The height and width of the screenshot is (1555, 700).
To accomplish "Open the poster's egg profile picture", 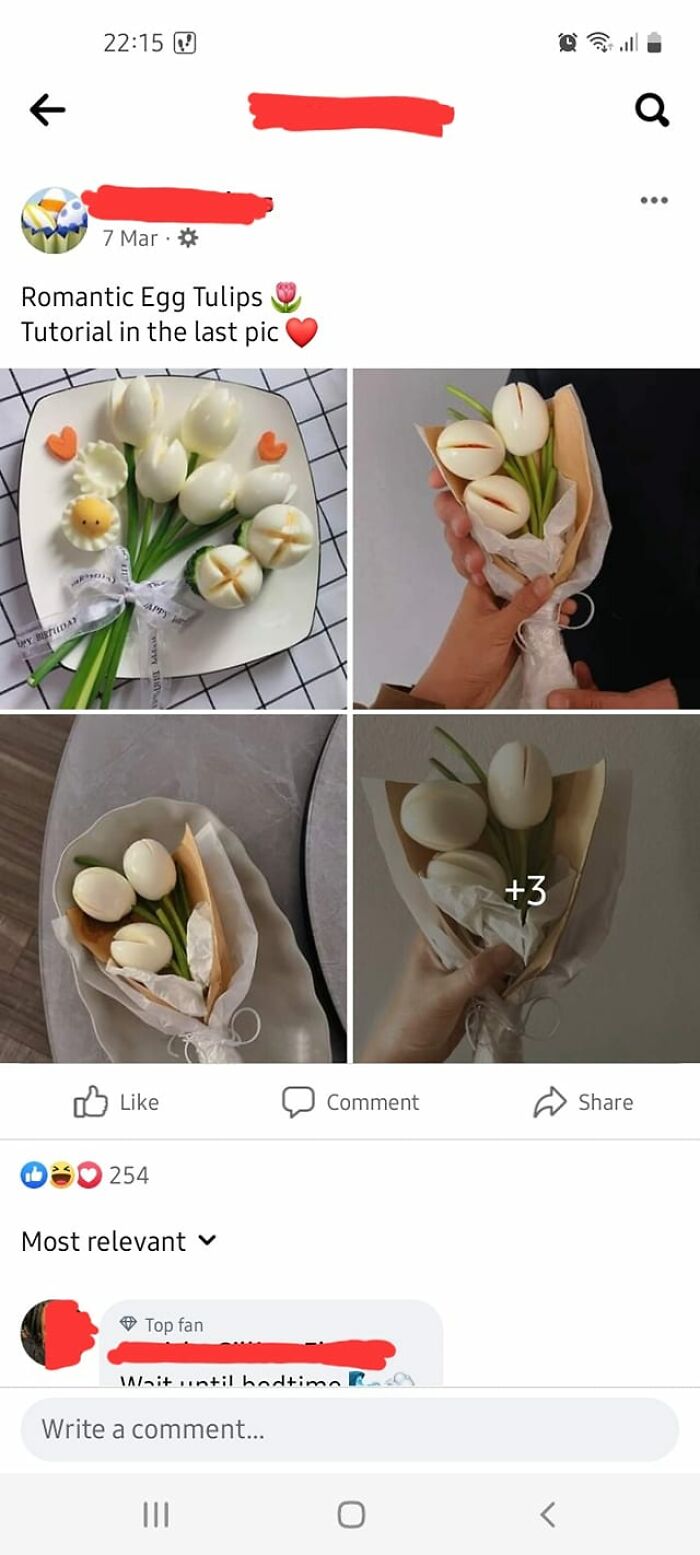I will 54,220.
